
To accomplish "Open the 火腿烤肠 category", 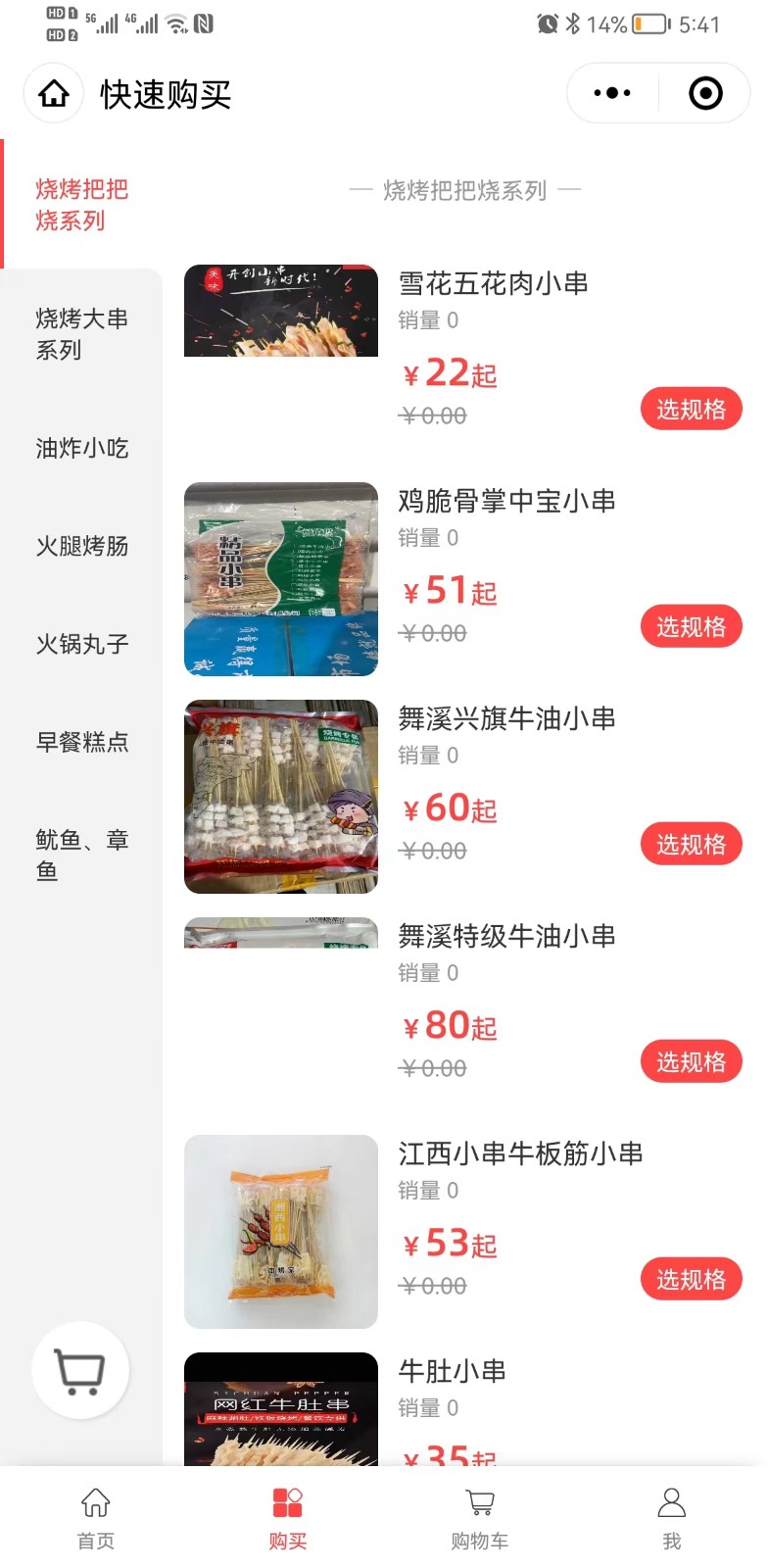I will point(81,546).
